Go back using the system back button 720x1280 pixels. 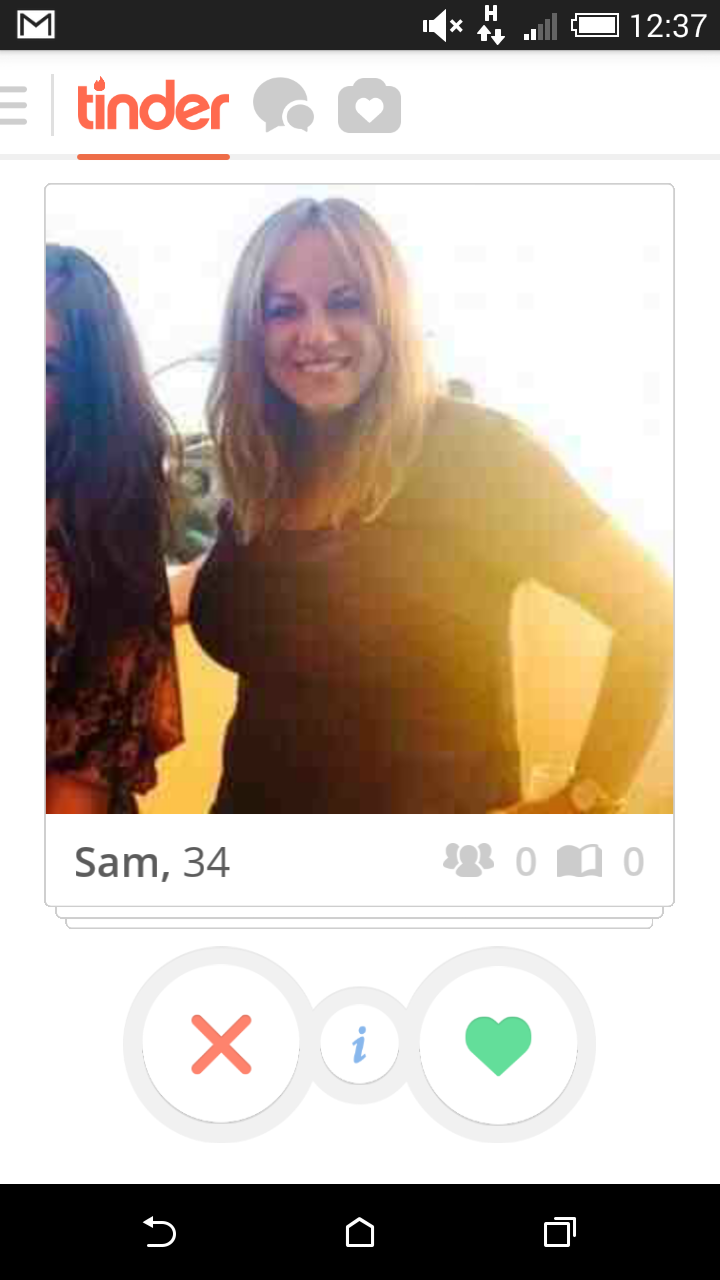tap(159, 1232)
